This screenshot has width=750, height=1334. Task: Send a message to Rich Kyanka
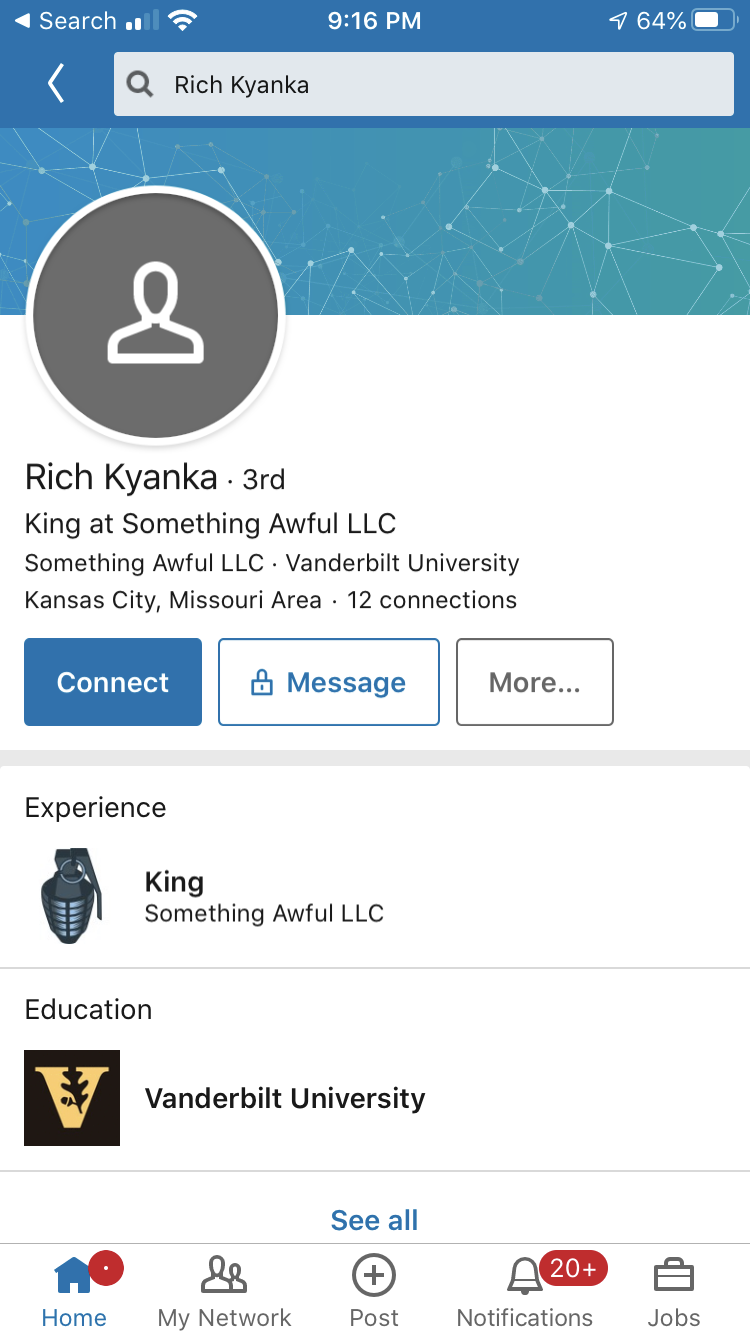tap(329, 682)
